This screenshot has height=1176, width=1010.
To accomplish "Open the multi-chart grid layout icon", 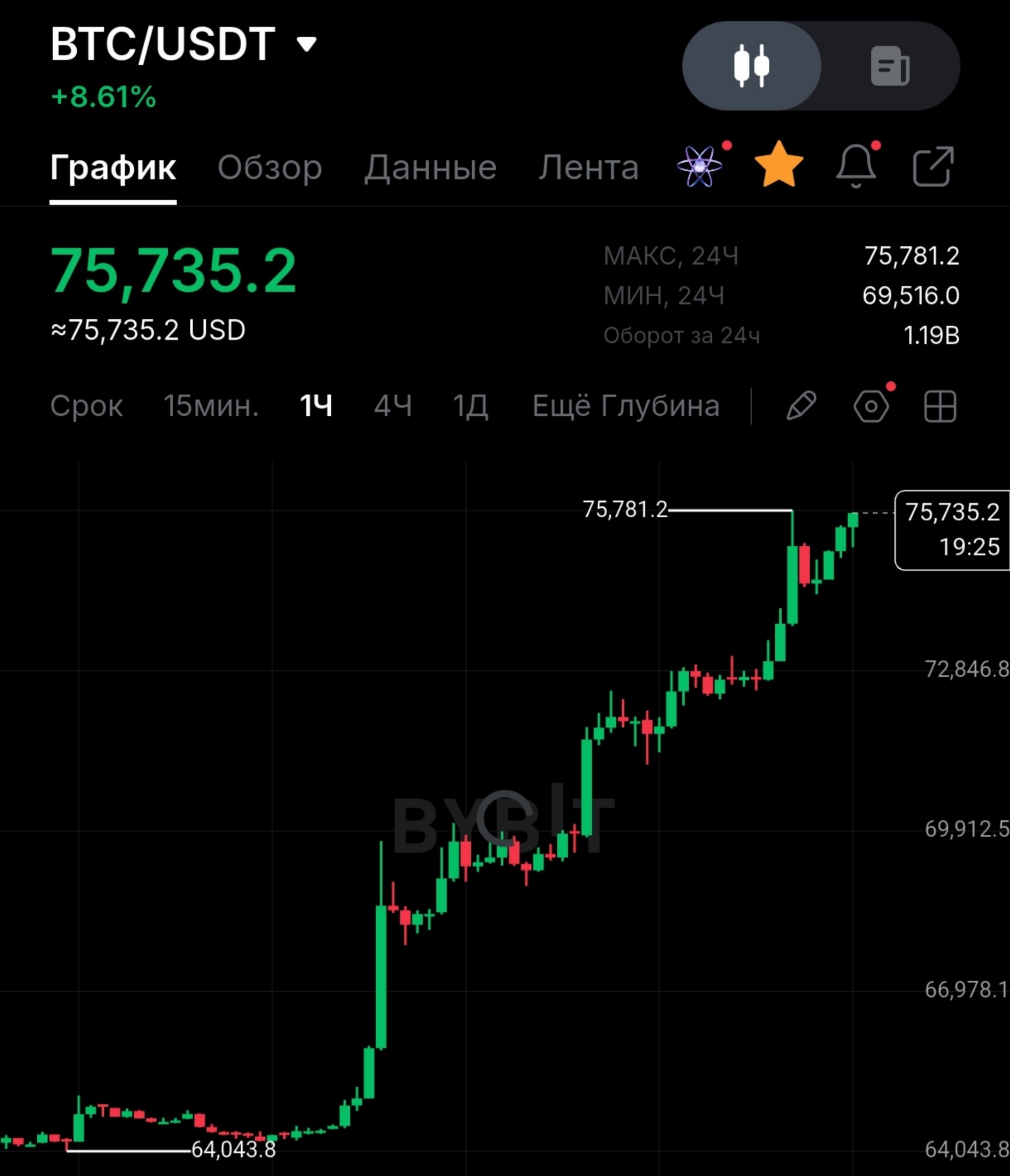I will tap(940, 407).
